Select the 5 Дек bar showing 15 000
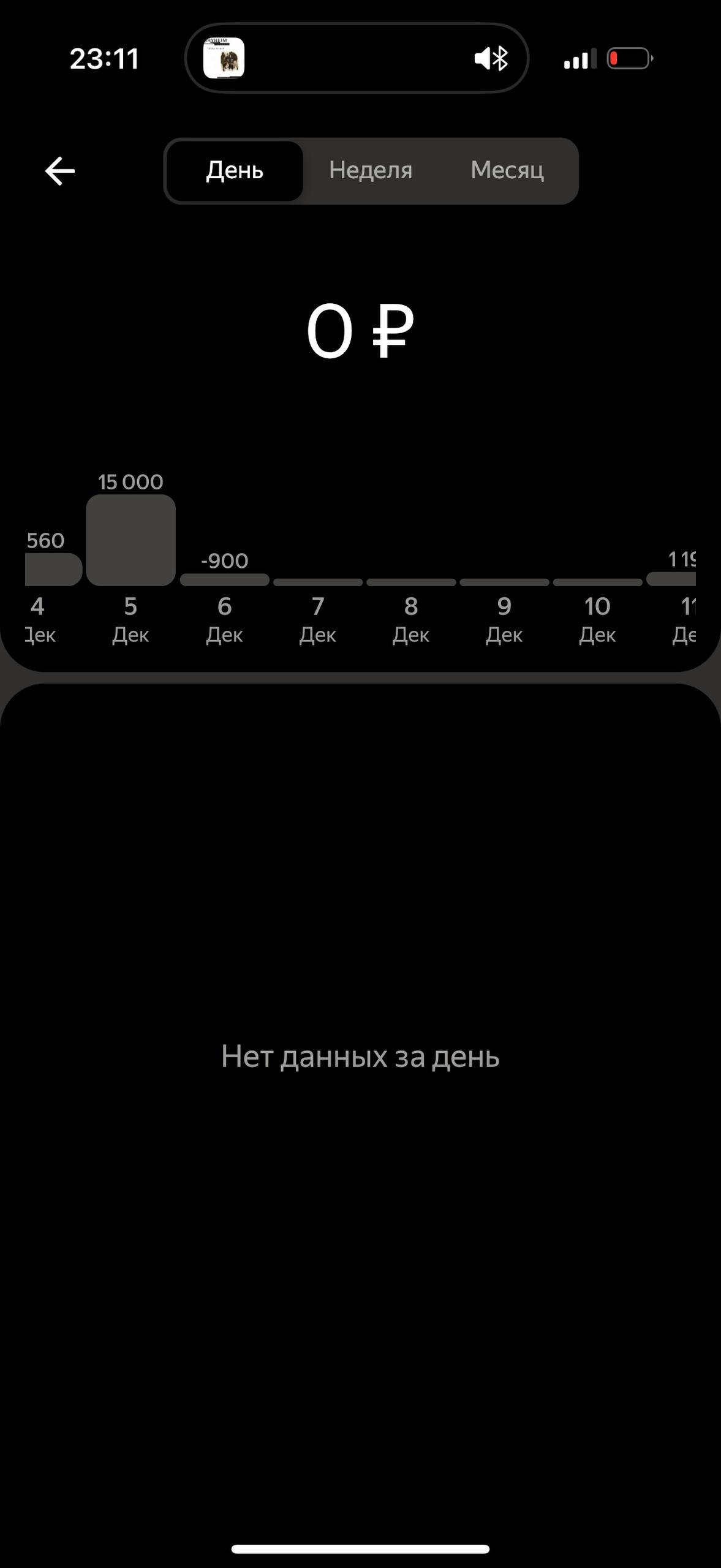Image resolution: width=721 pixels, height=1568 pixels. pyautogui.click(x=130, y=540)
